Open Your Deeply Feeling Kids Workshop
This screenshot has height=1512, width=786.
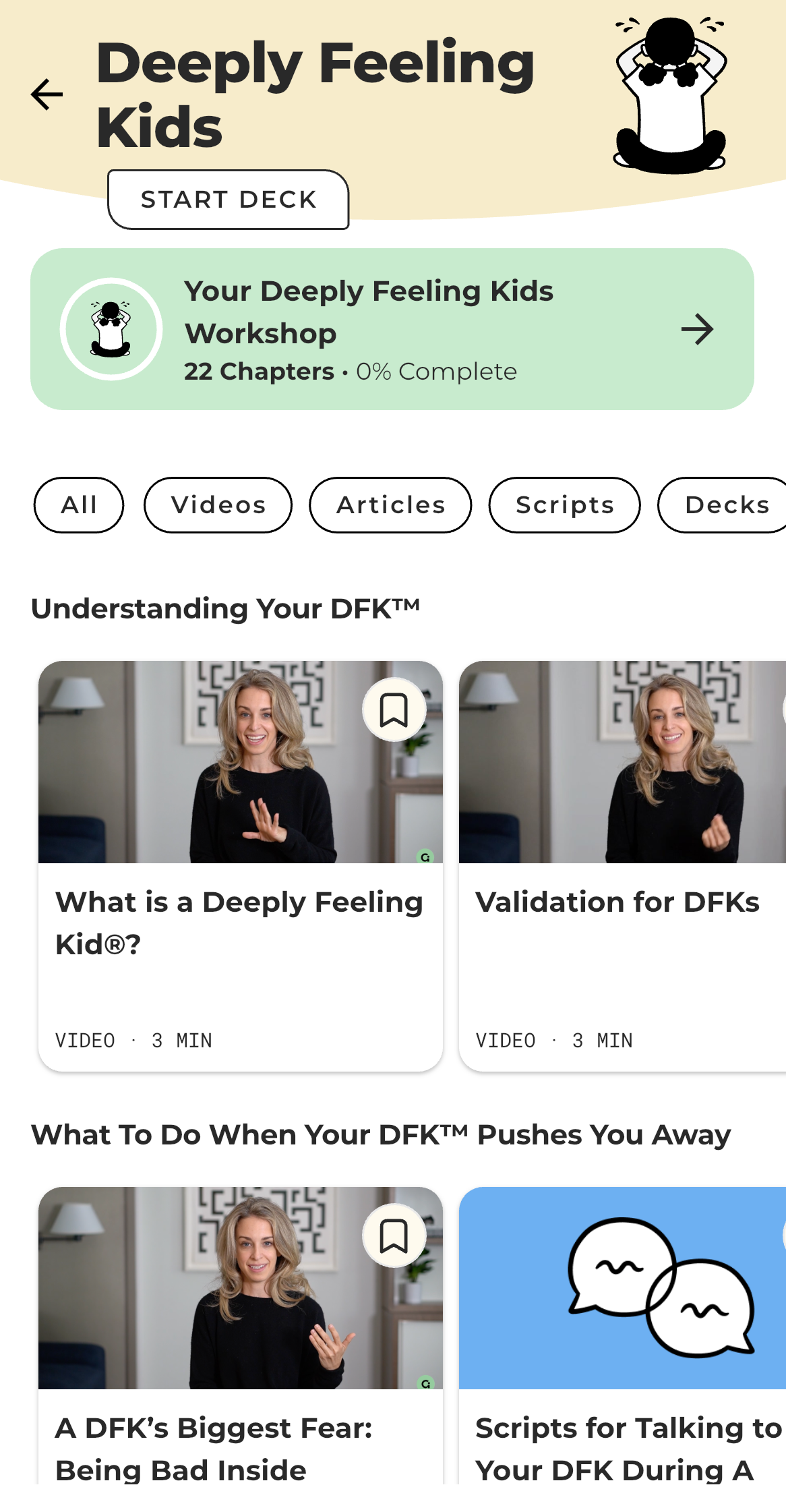392,329
